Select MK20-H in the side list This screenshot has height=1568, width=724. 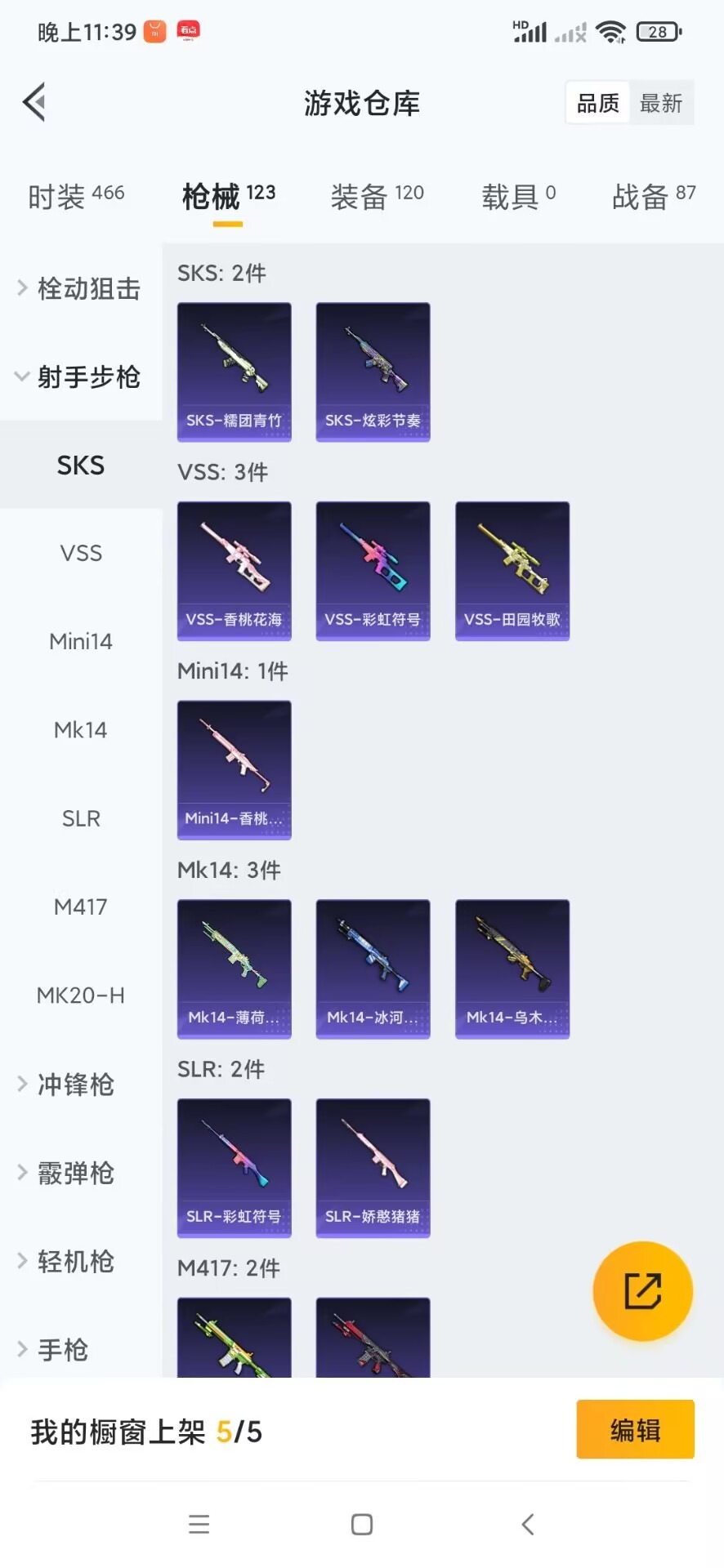(x=81, y=995)
